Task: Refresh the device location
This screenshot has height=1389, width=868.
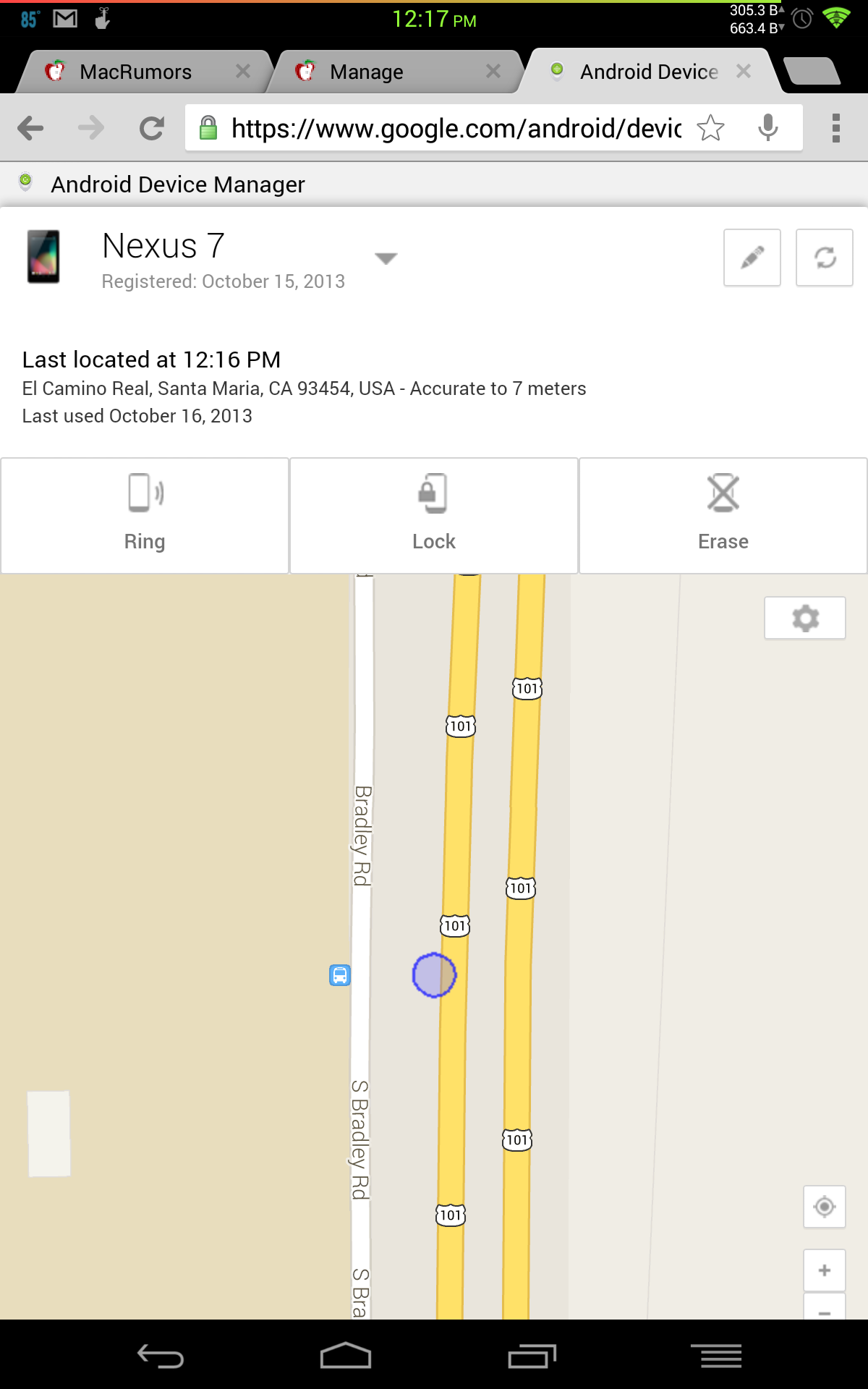Action: tap(825, 258)
